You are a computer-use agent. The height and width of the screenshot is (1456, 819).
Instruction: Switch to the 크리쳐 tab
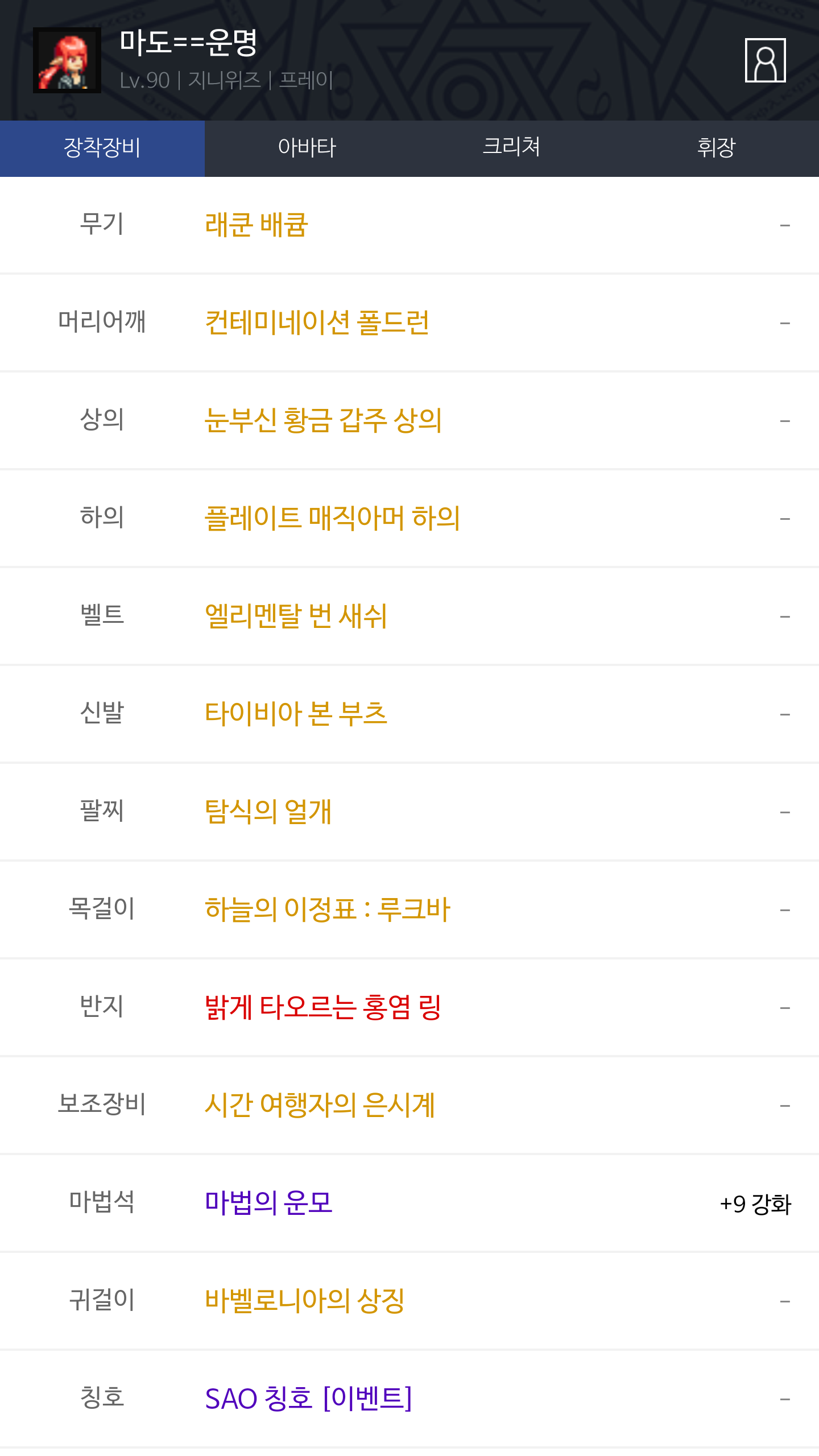point(511,148)
